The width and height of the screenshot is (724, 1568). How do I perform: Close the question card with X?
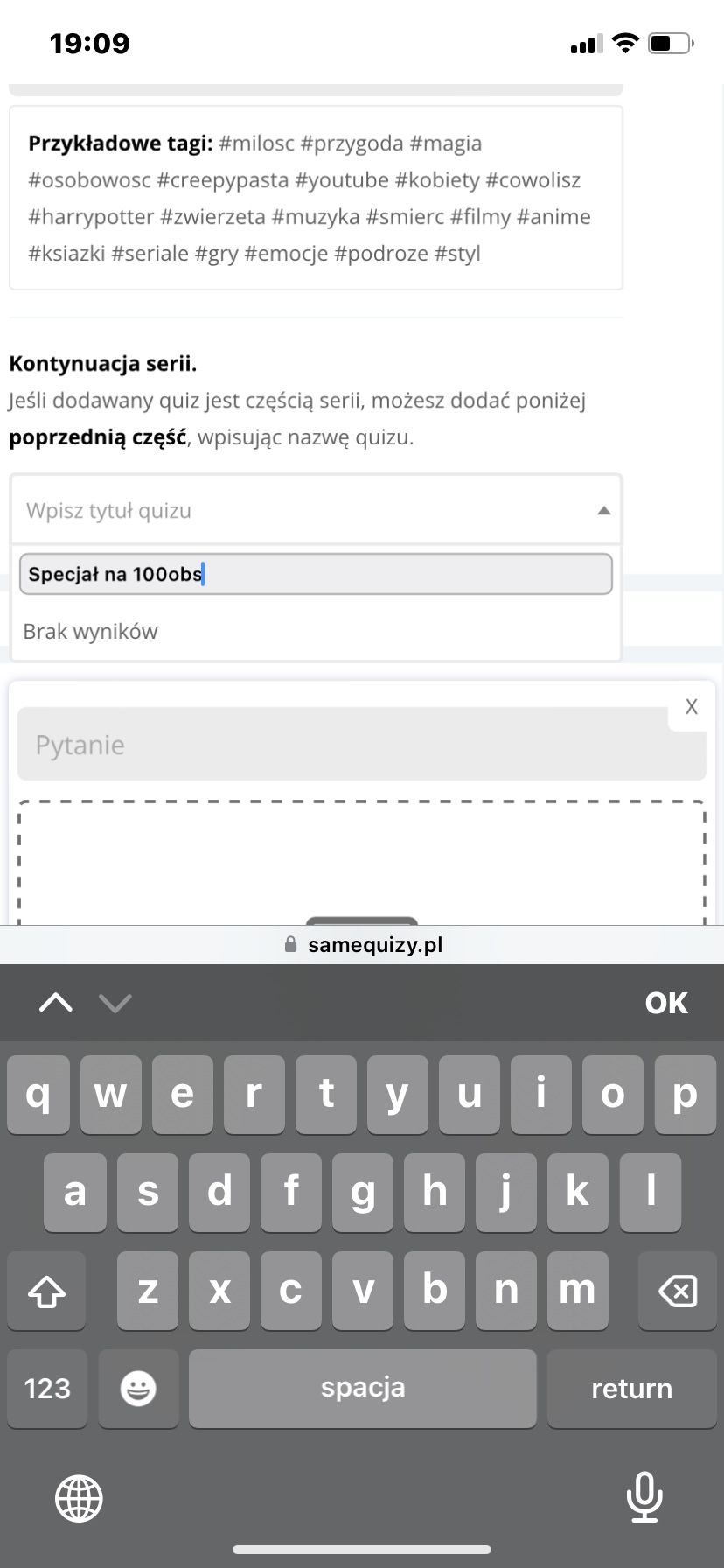click(691, 707)
